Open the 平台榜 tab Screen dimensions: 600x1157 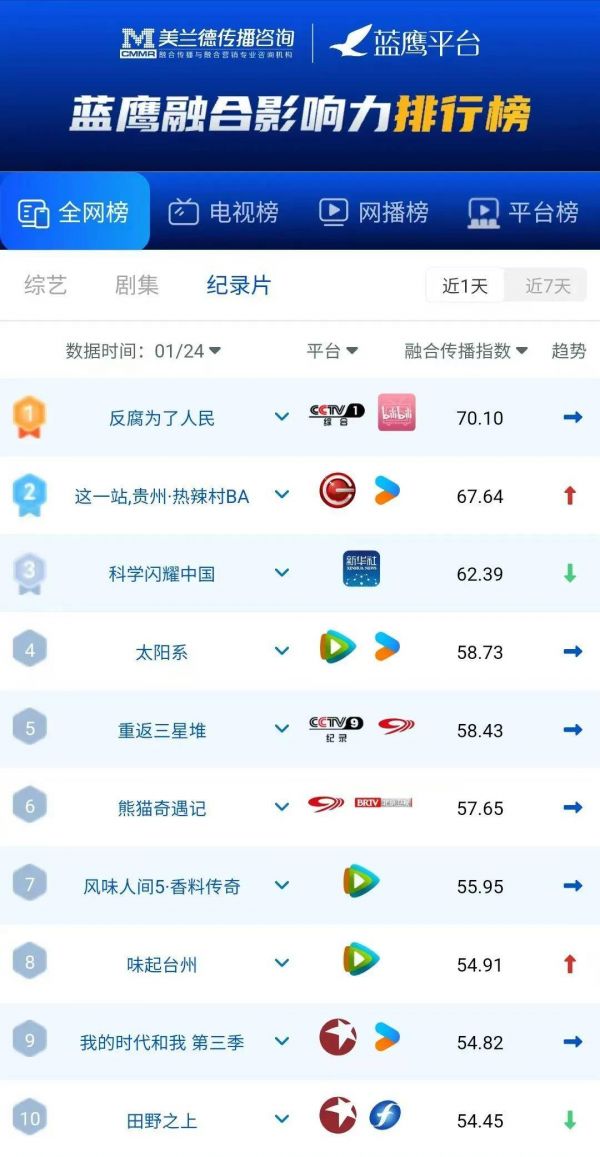click(x=523, y=213)
